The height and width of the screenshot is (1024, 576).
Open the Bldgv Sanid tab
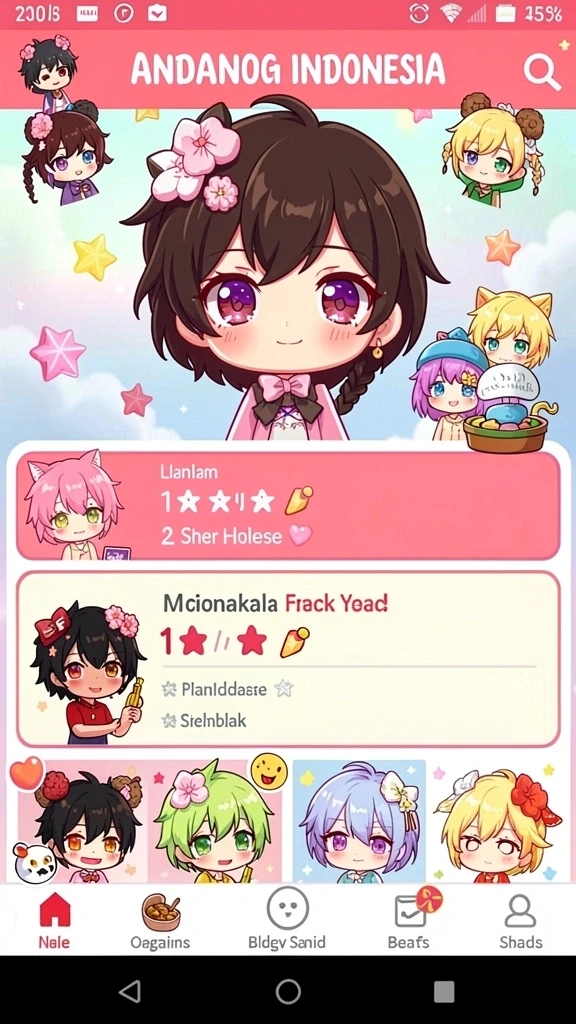[287, 921]
